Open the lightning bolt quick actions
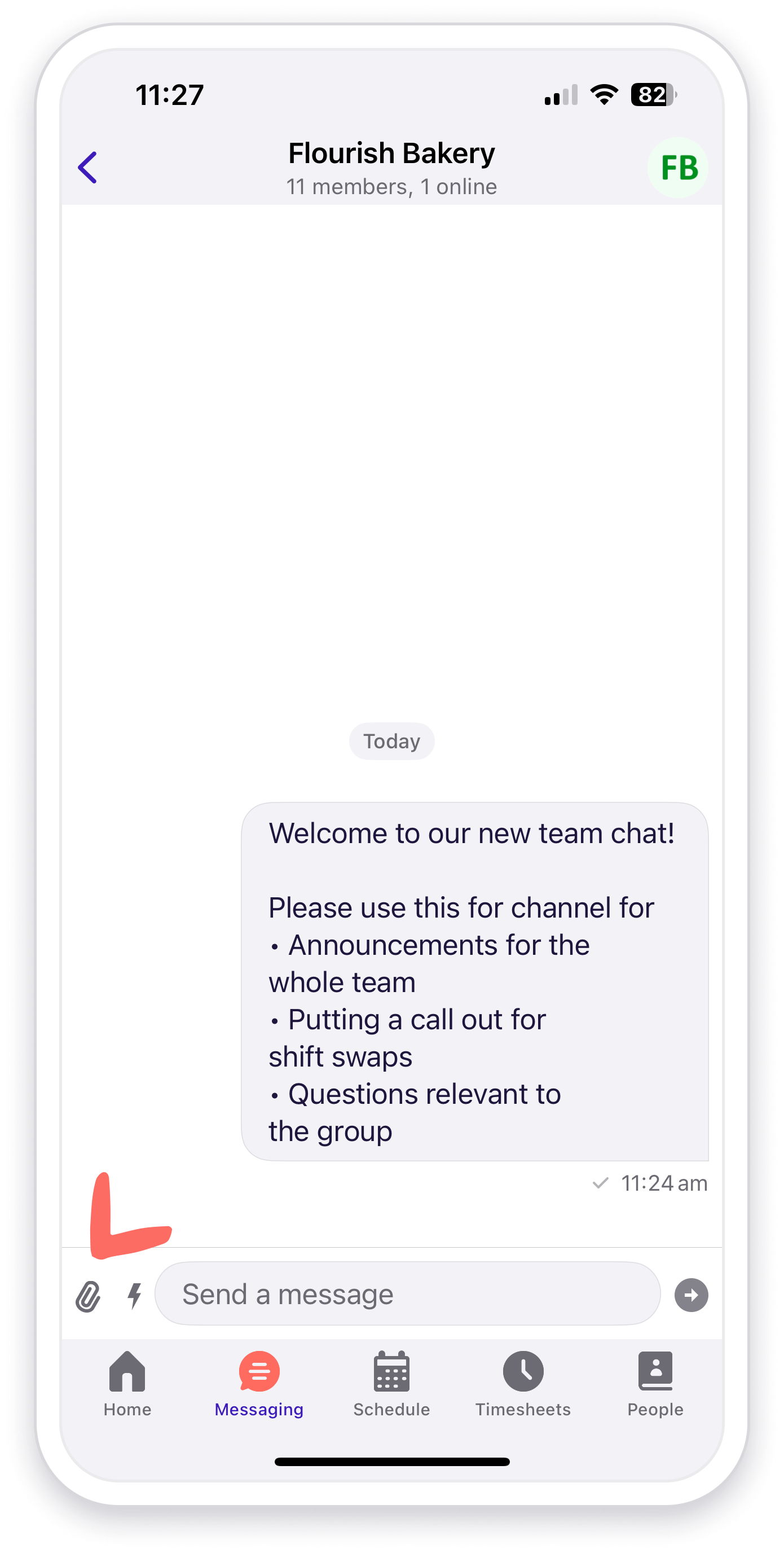The image size is (784, 1553). (135, 1295)
